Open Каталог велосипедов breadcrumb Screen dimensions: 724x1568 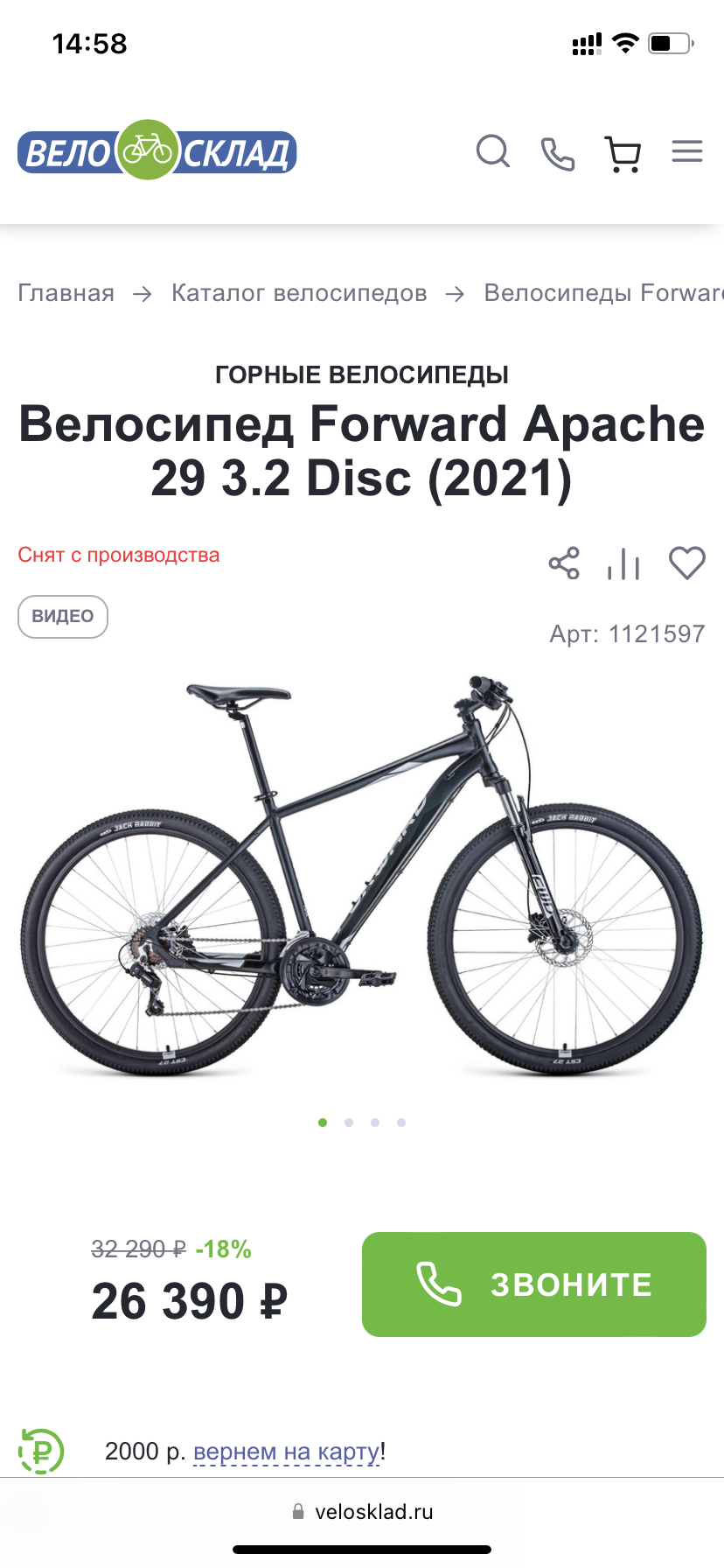pyautogui.click(x=299, y=293)
